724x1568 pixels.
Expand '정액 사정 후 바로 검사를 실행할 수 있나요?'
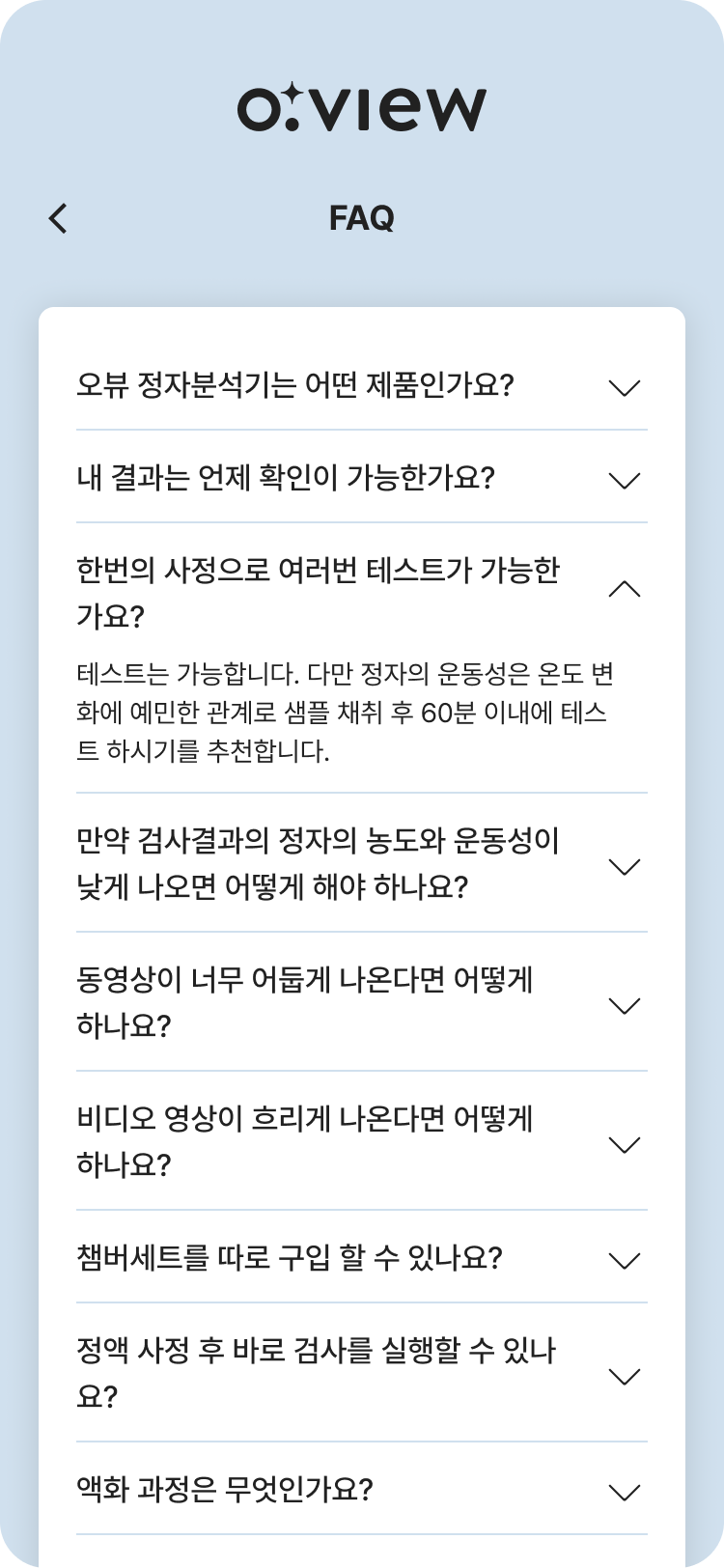pos(625,1376)
